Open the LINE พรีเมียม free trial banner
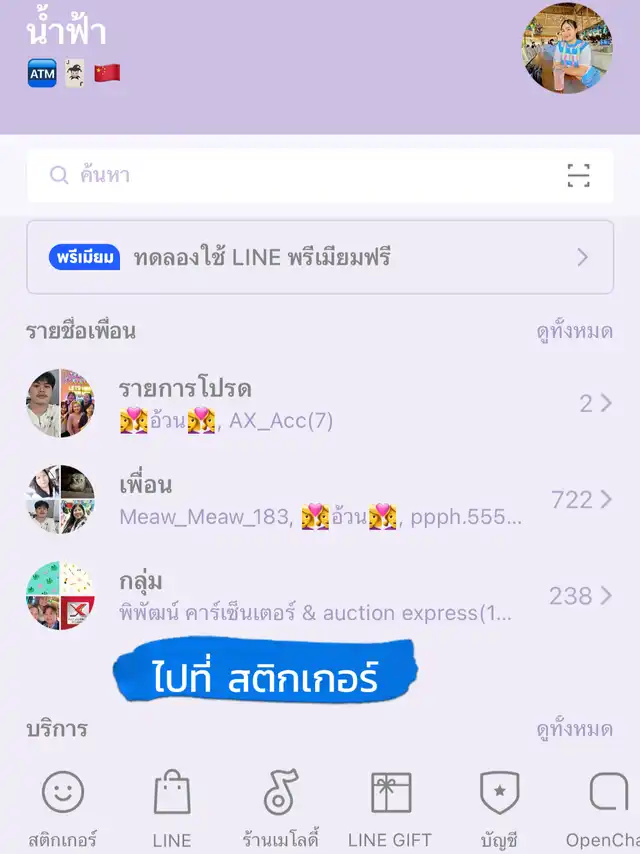The width and height of the screenshot is (640, 854). 320,258
